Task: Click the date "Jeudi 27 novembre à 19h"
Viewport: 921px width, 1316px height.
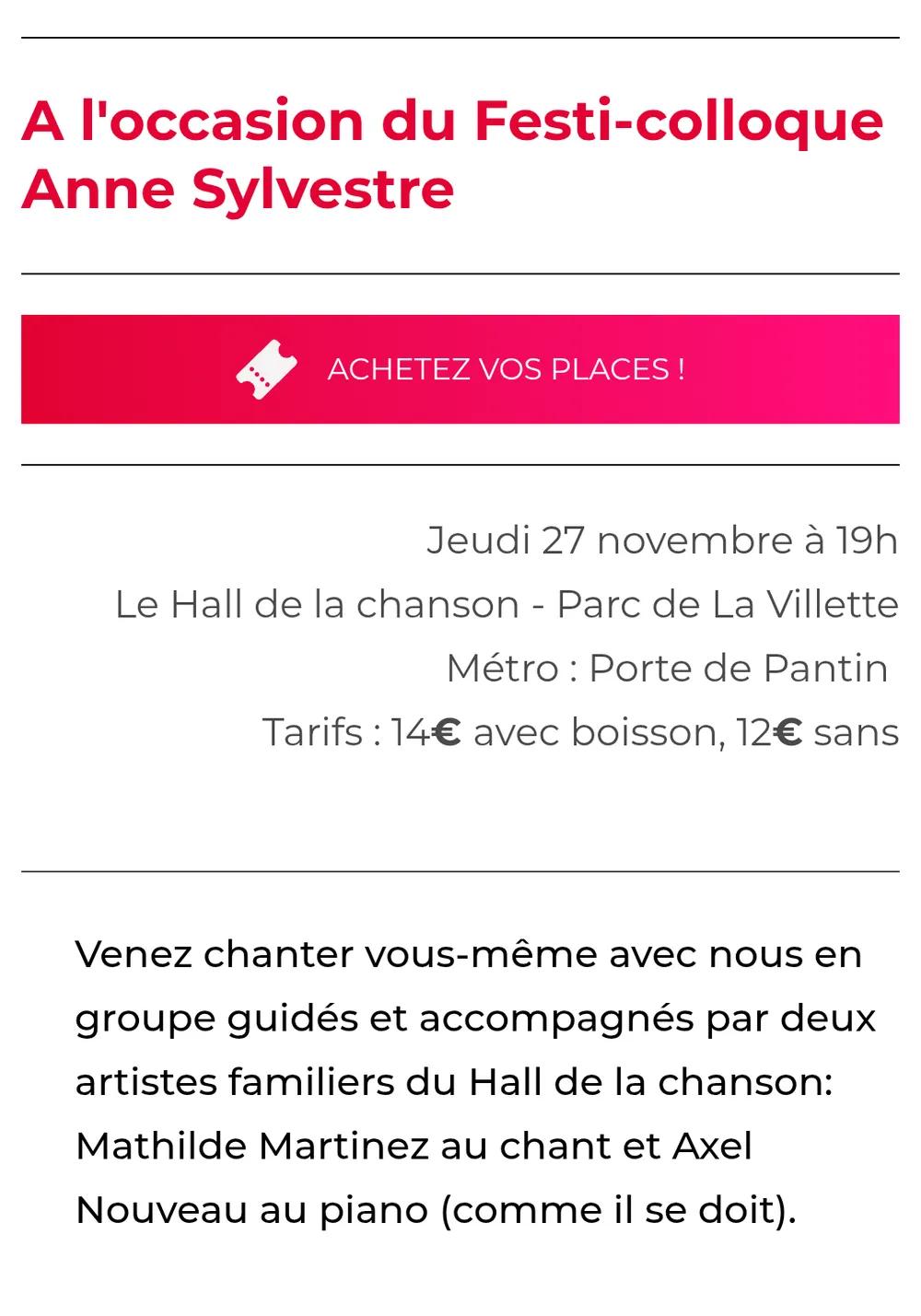Action: point(663,542)
